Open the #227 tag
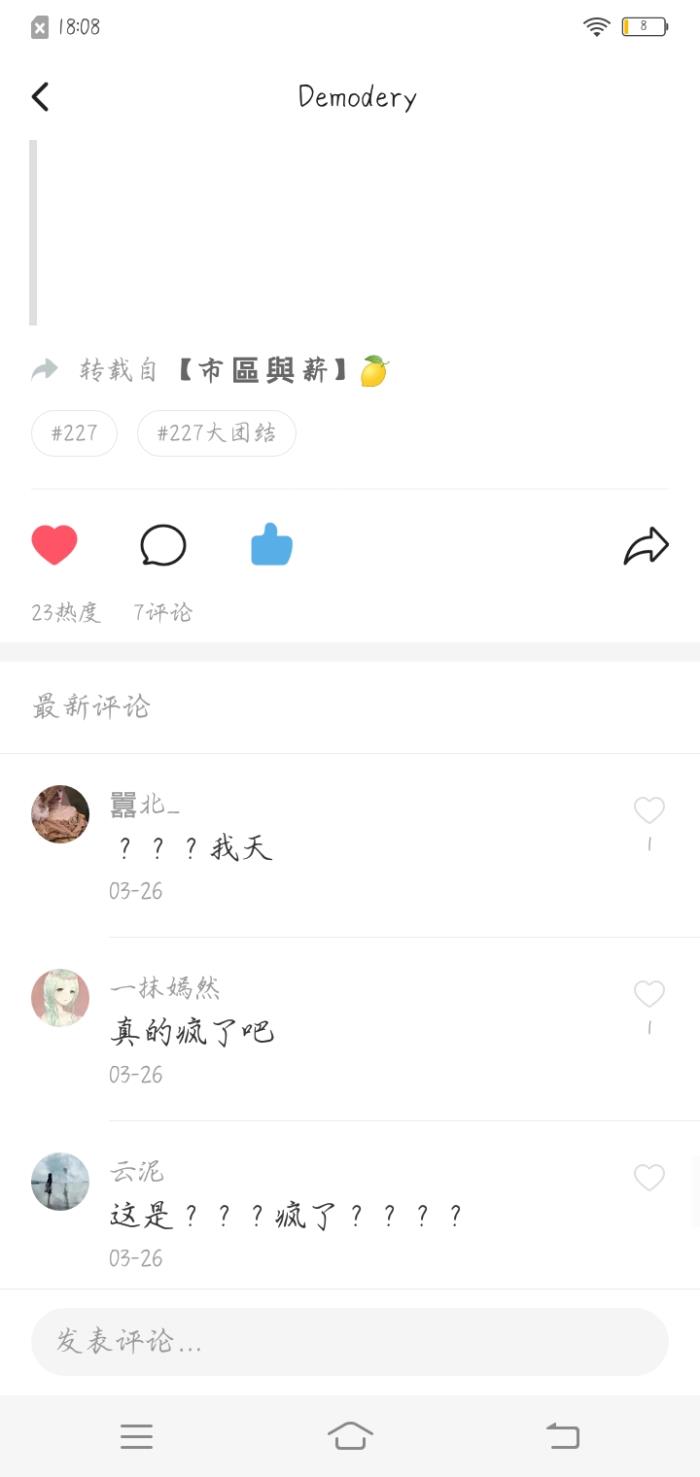The height and width of the screenshot is (1477, 700). 74,434
